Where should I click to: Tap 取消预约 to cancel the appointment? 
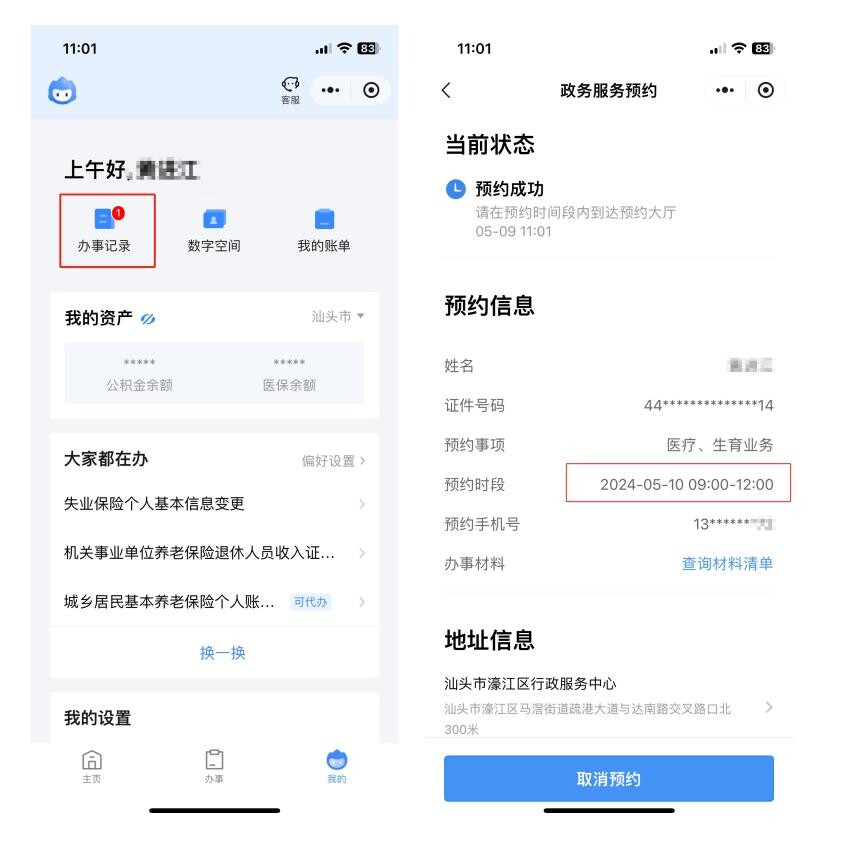608,779
